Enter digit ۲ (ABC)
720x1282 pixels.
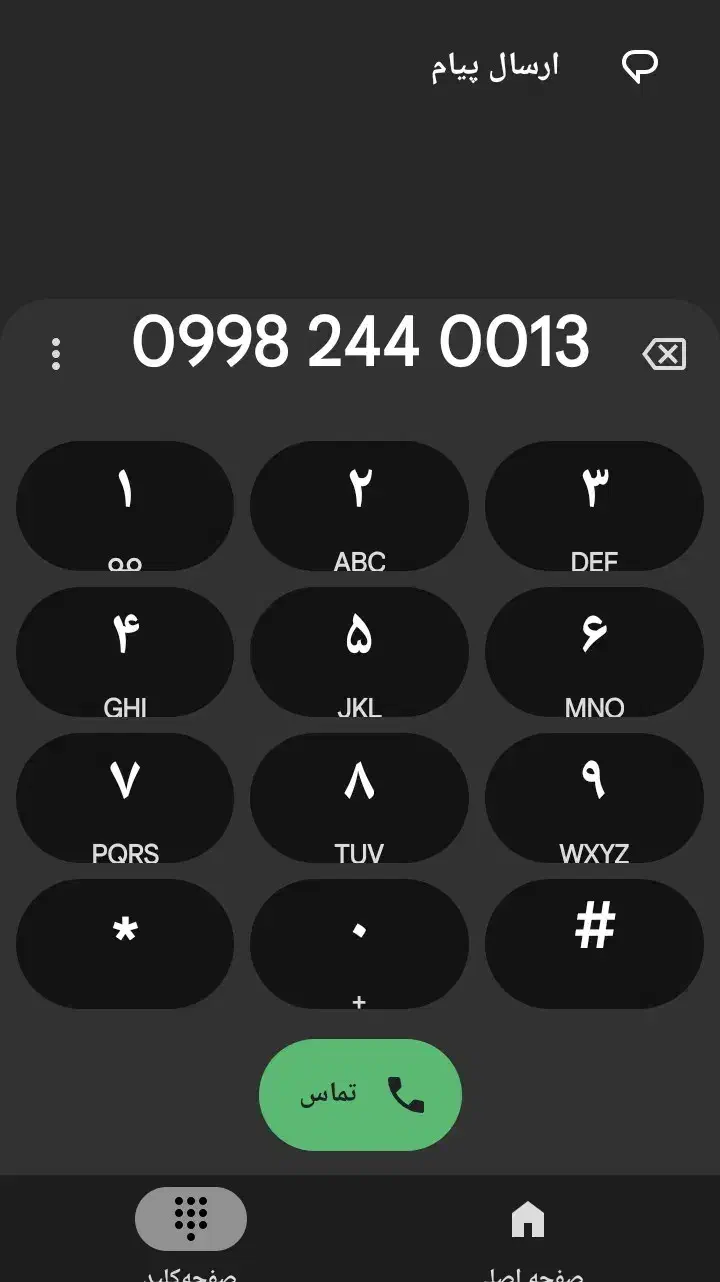point(359,506)
